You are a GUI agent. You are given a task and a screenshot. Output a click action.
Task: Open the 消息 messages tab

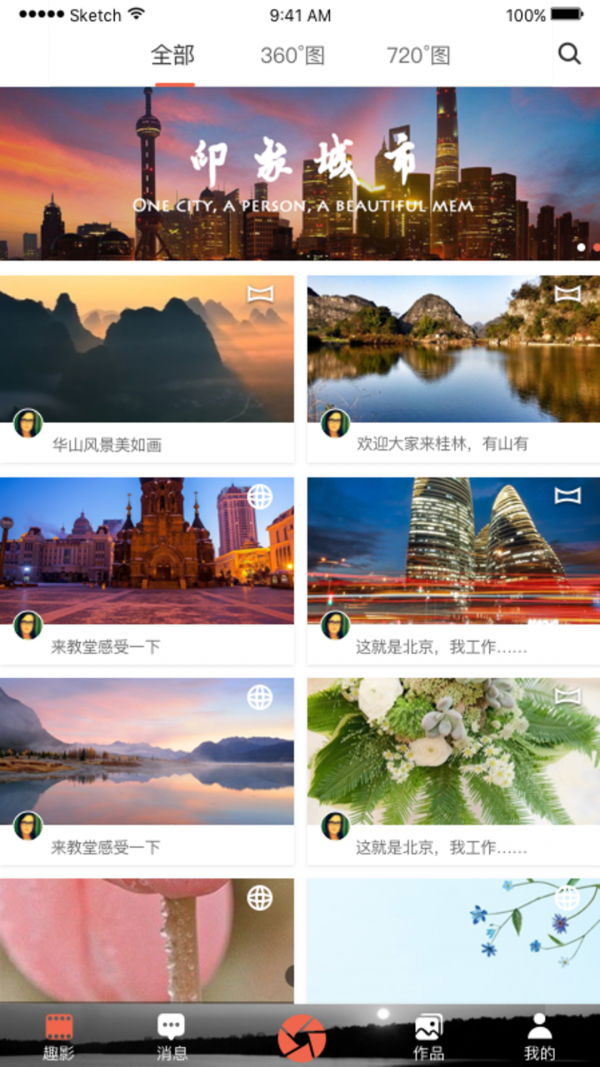172,1036
